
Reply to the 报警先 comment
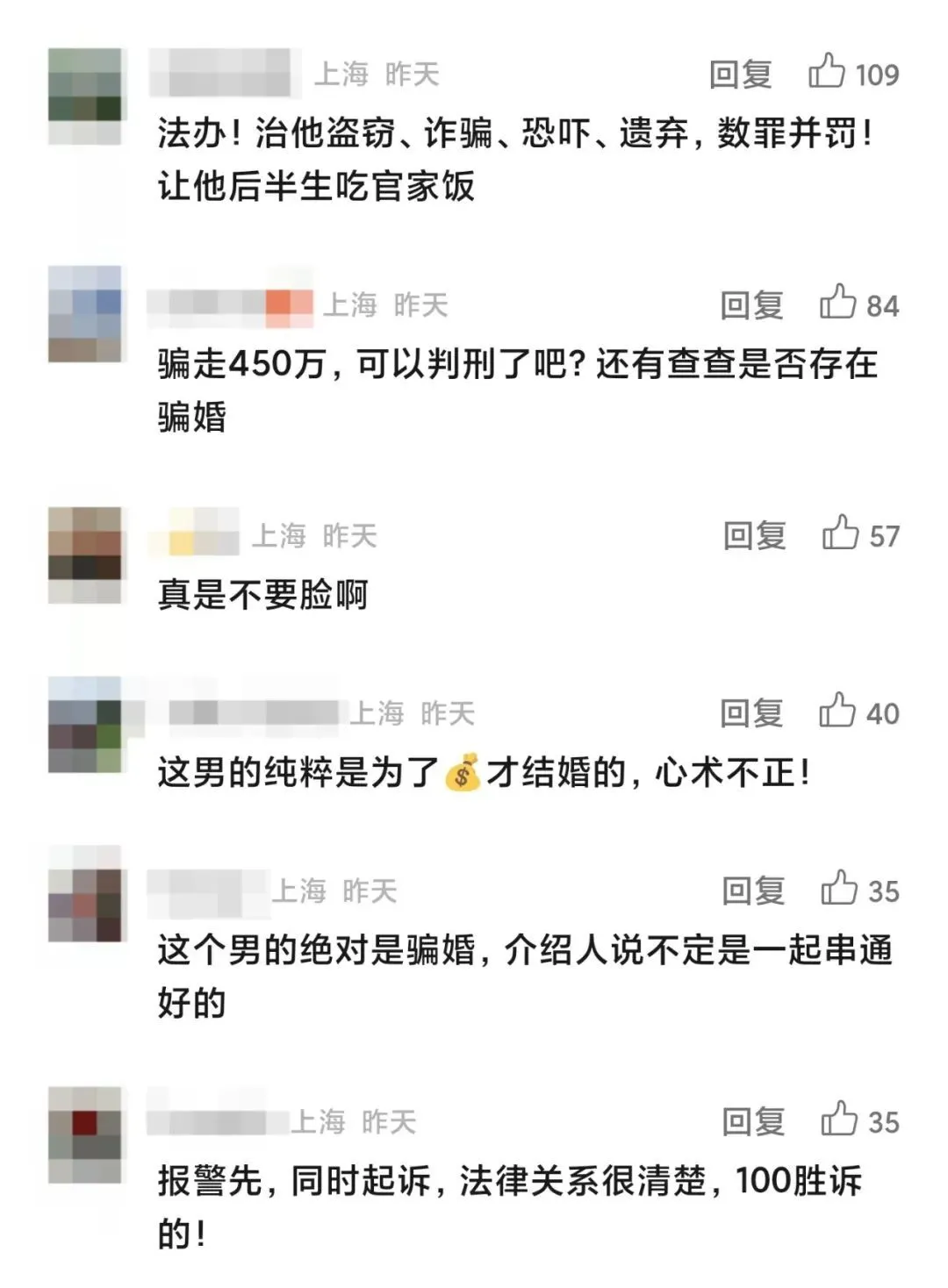tap(753, 1121)
